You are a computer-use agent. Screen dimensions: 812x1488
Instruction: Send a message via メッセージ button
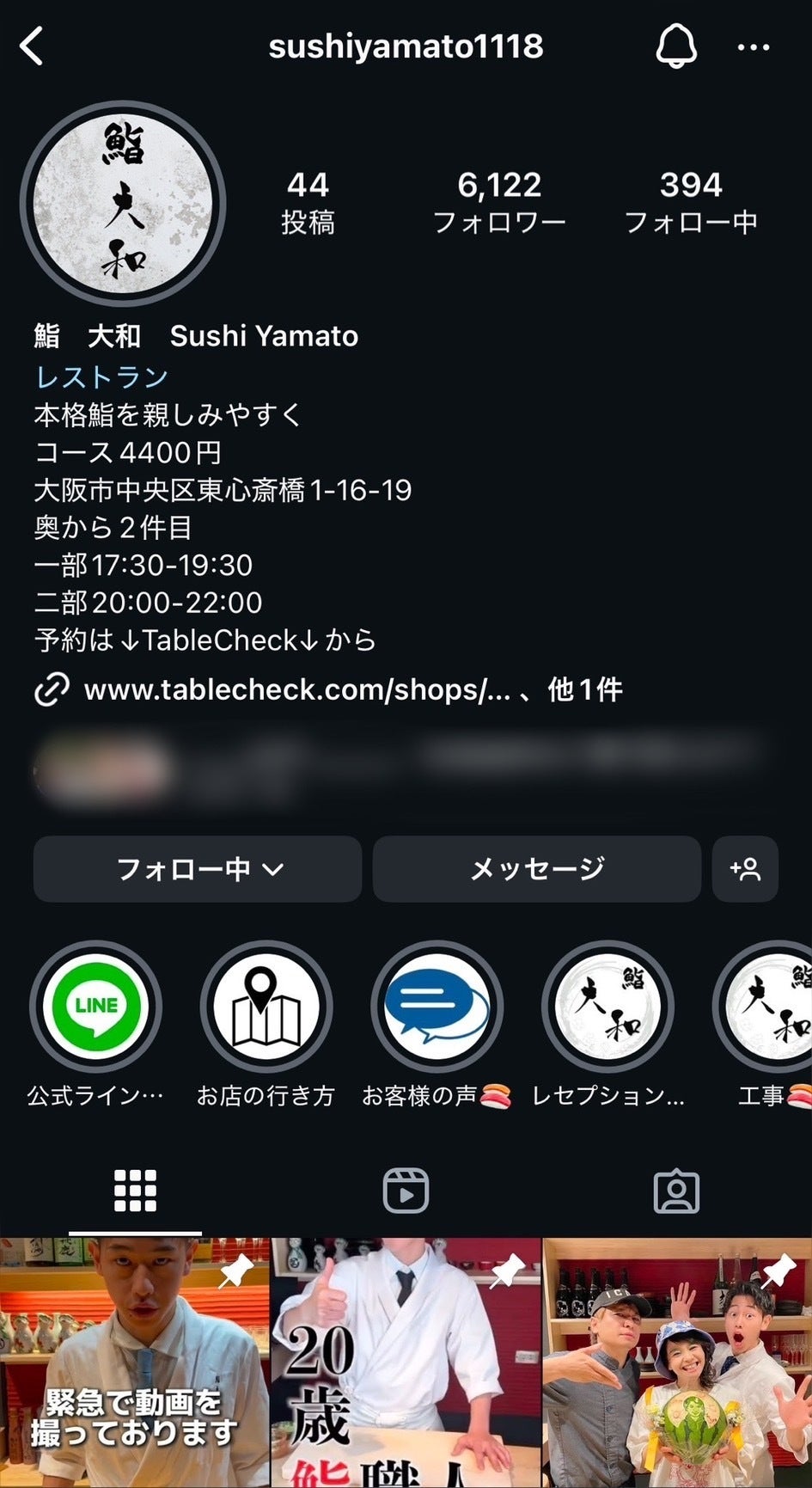[536, 869]
